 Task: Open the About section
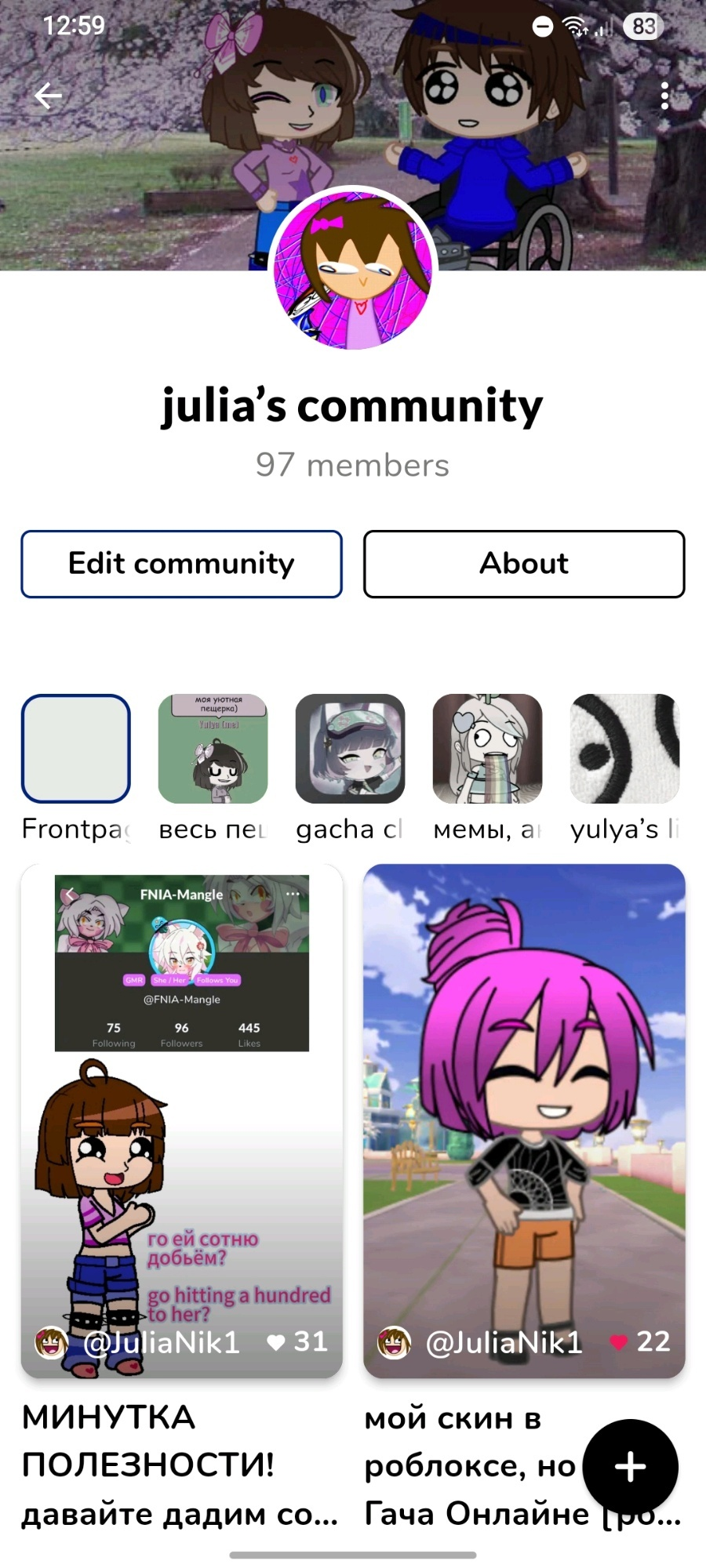pyautogui.click(x=524, y=564)
